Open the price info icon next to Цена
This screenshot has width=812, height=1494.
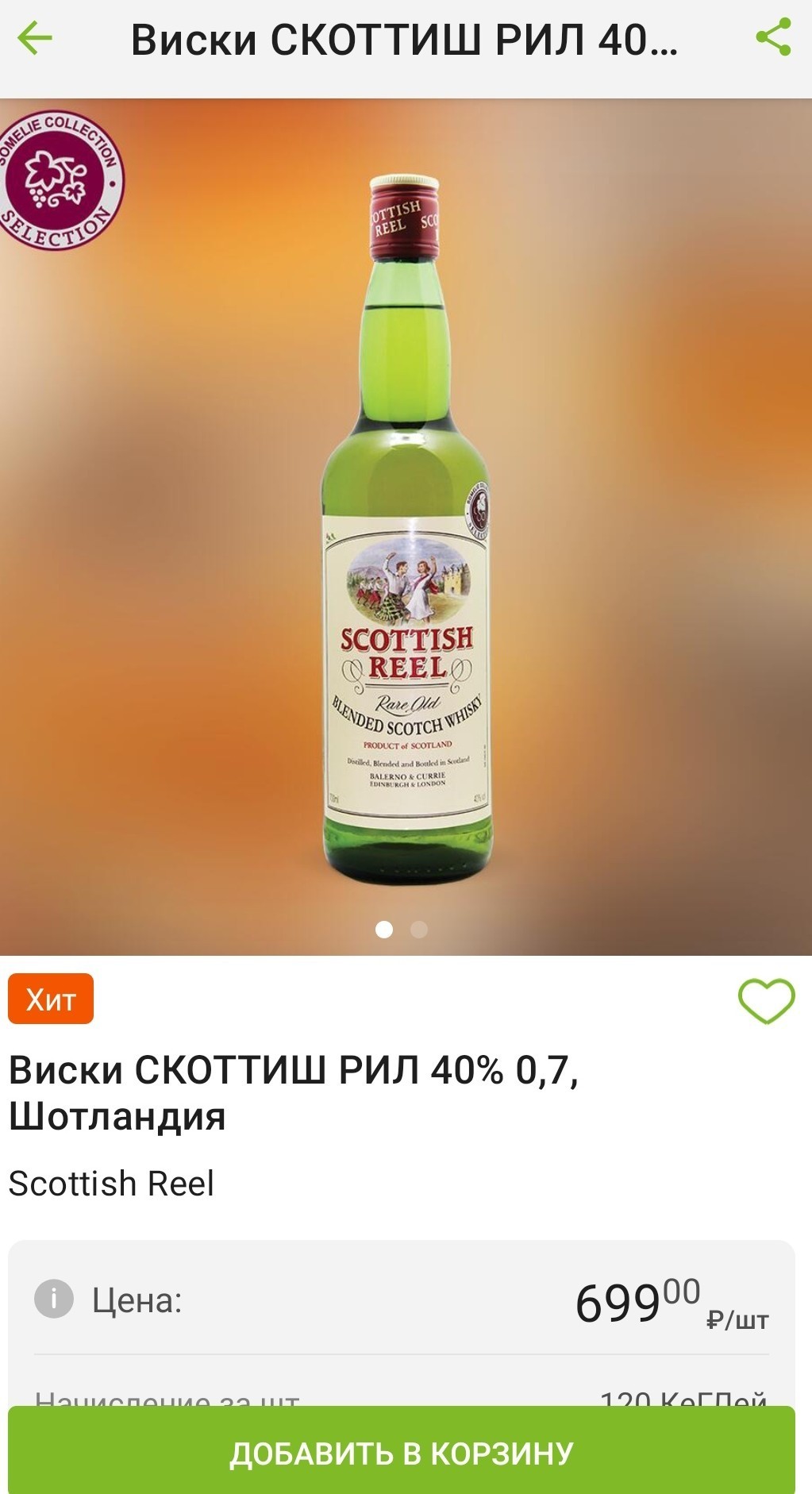pos(54,1300)
